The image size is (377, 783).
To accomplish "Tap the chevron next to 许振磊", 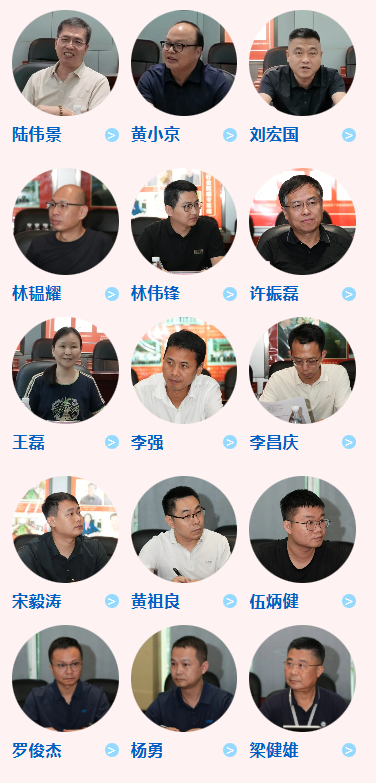I will coord(349,294).
